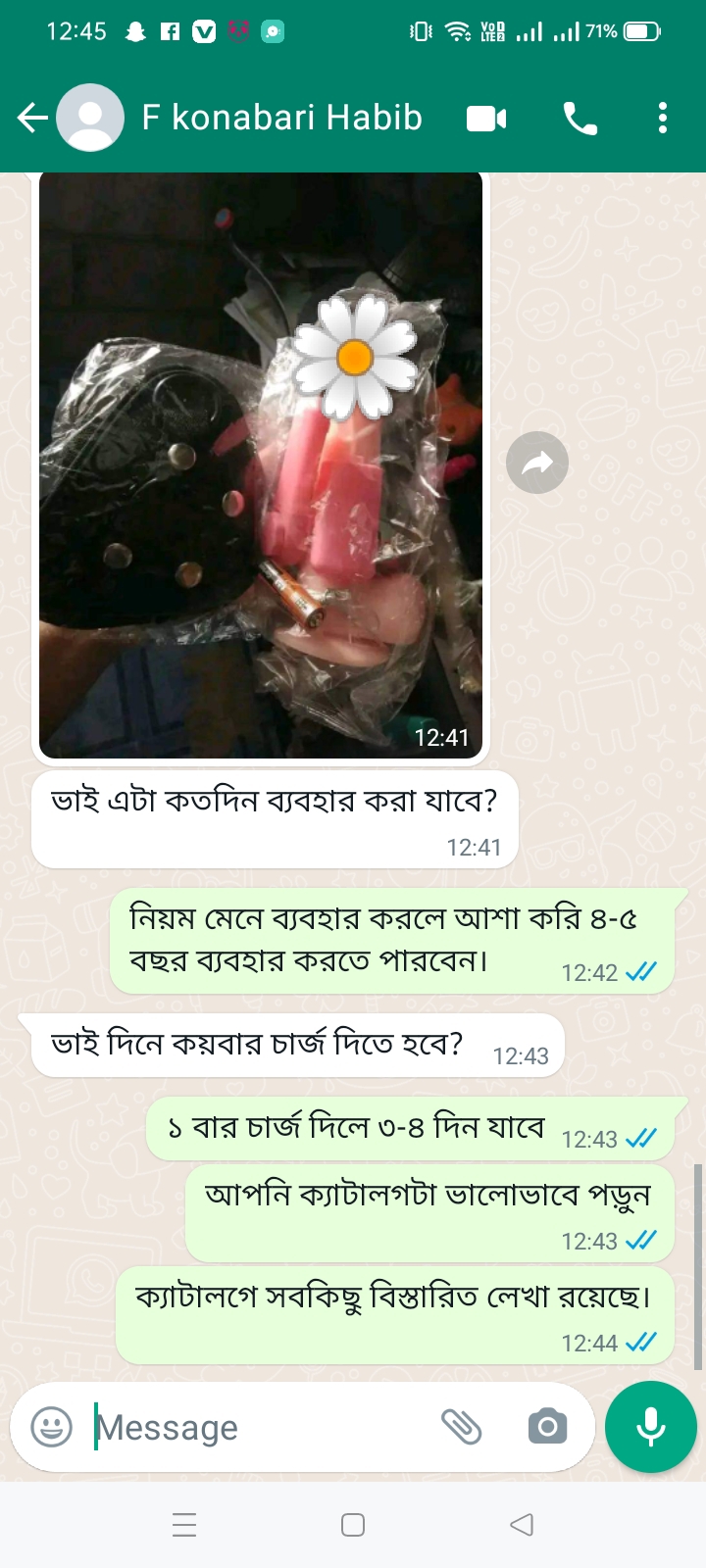This screenshot has height=1568, width=706.
Task: Open the emoji picker
Action: click(52, 1427)
